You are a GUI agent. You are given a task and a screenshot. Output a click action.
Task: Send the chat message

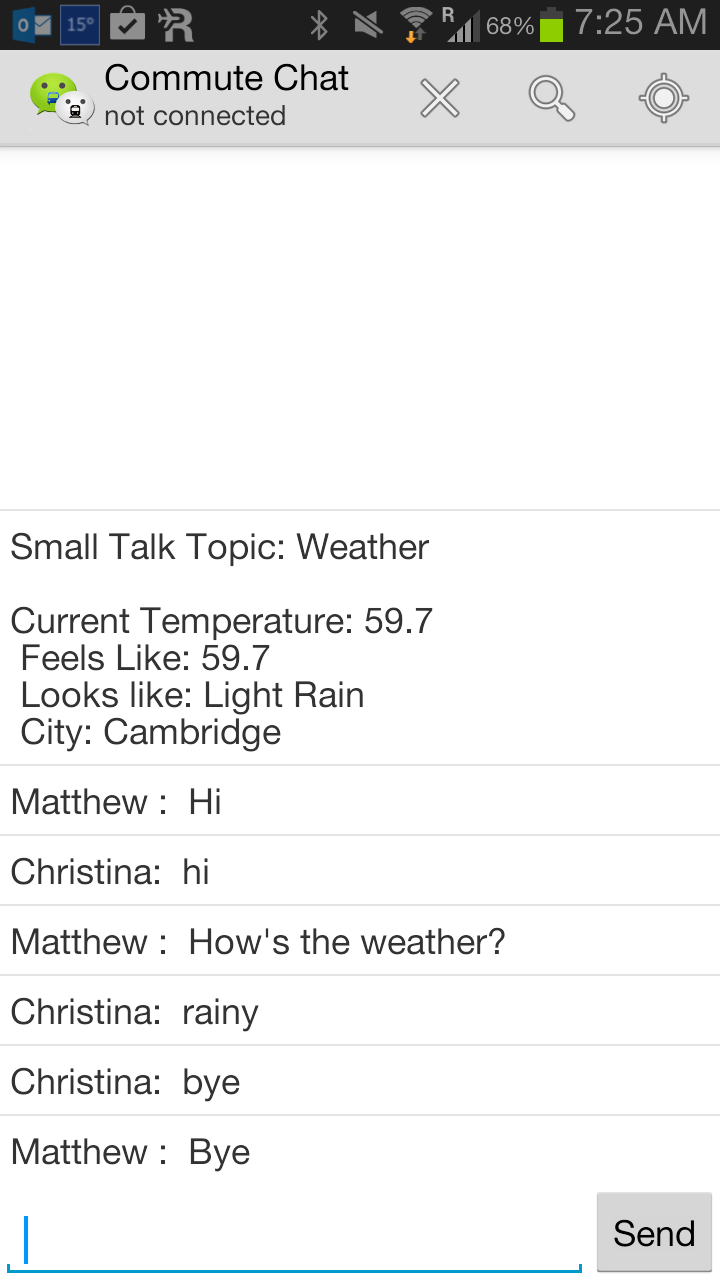coord(654,1233)
